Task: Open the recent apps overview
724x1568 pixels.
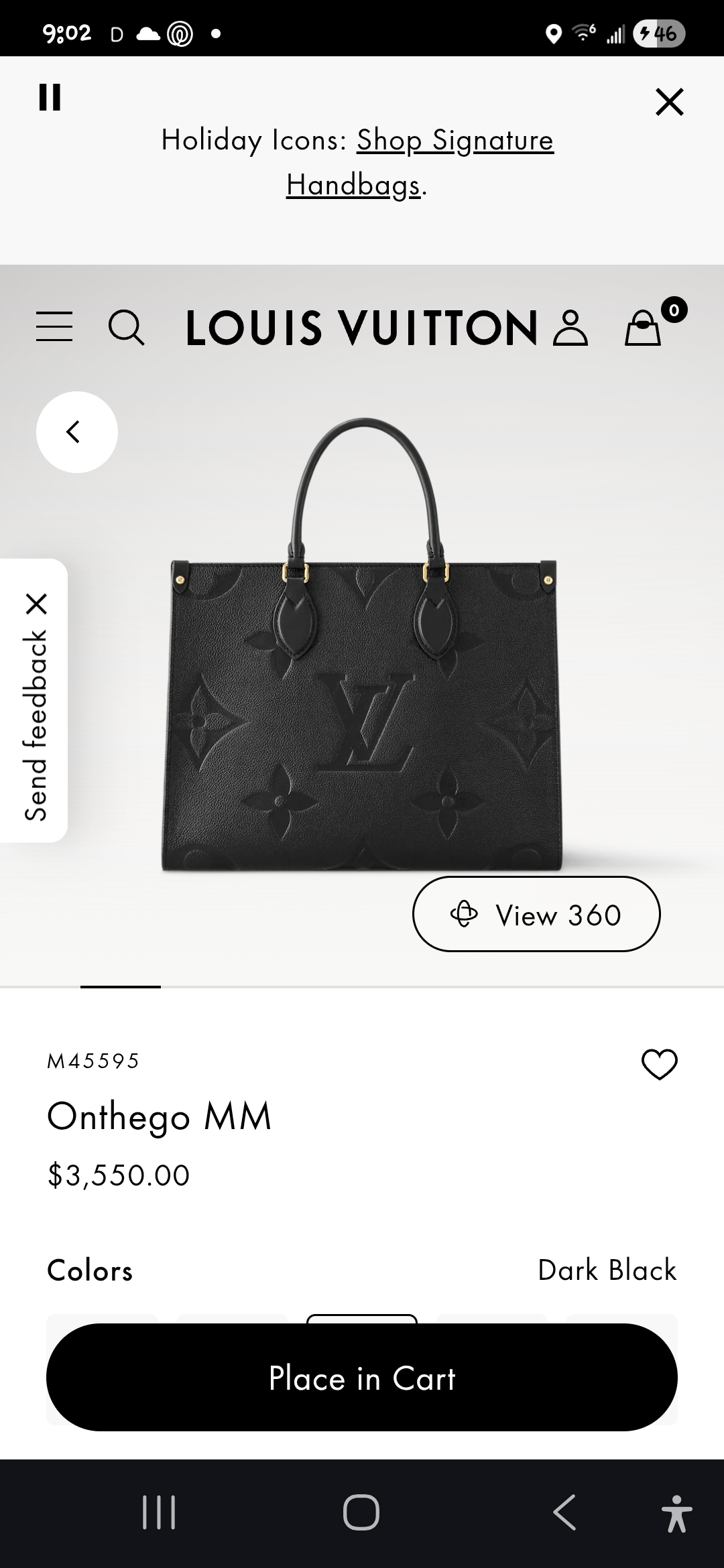Action: click(x=159, y=1512)
